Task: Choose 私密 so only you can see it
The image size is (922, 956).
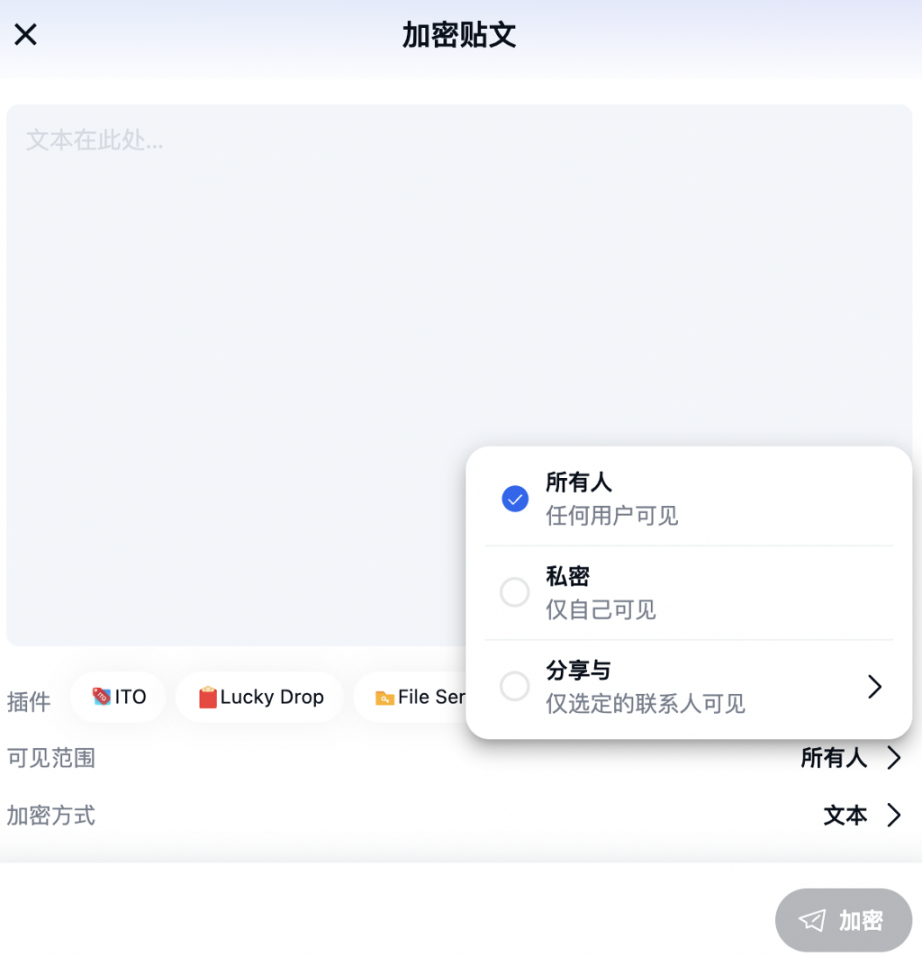Action: pyautogui.click(x=514, y=592)
